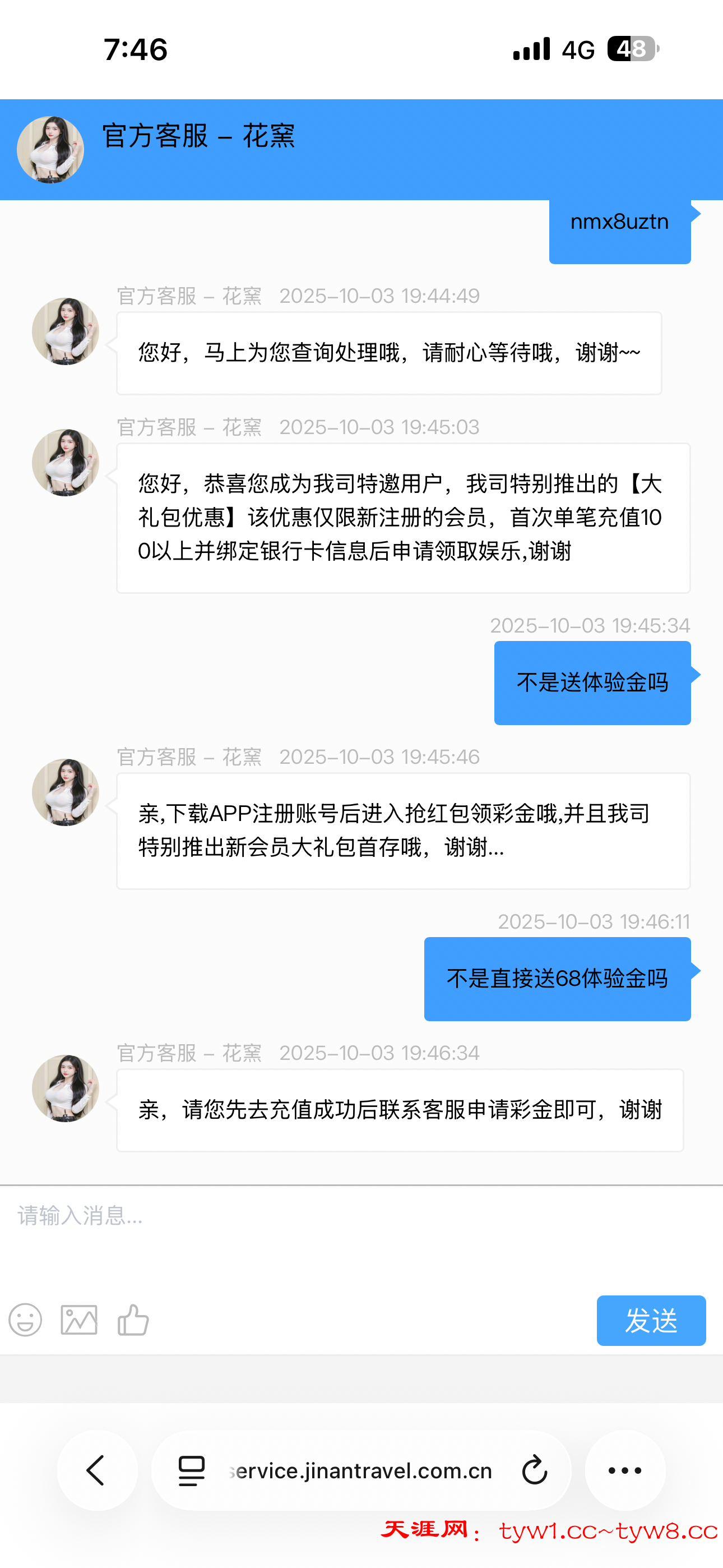723x1568 pixels.
Task: Open the browser's three-dot menu
Action: 625,1470
